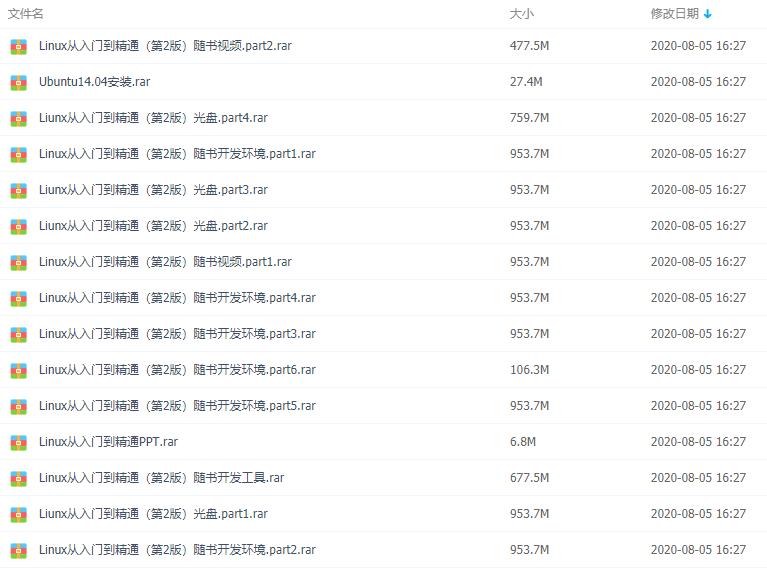Tap the 光盘.part3.rar row
Screen dimensions: 767x569
coord(153,190)
